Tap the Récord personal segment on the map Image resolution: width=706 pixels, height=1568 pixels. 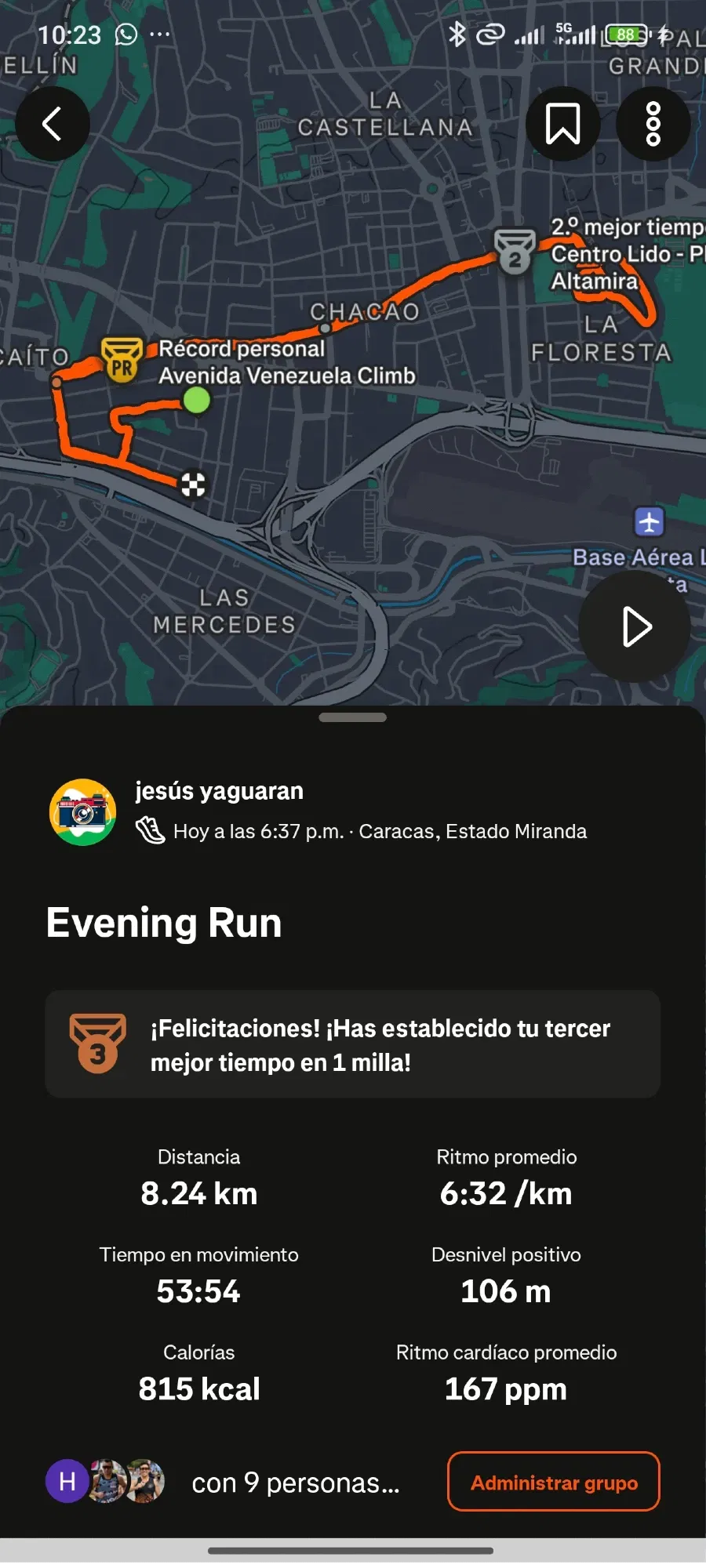[122, 361]
